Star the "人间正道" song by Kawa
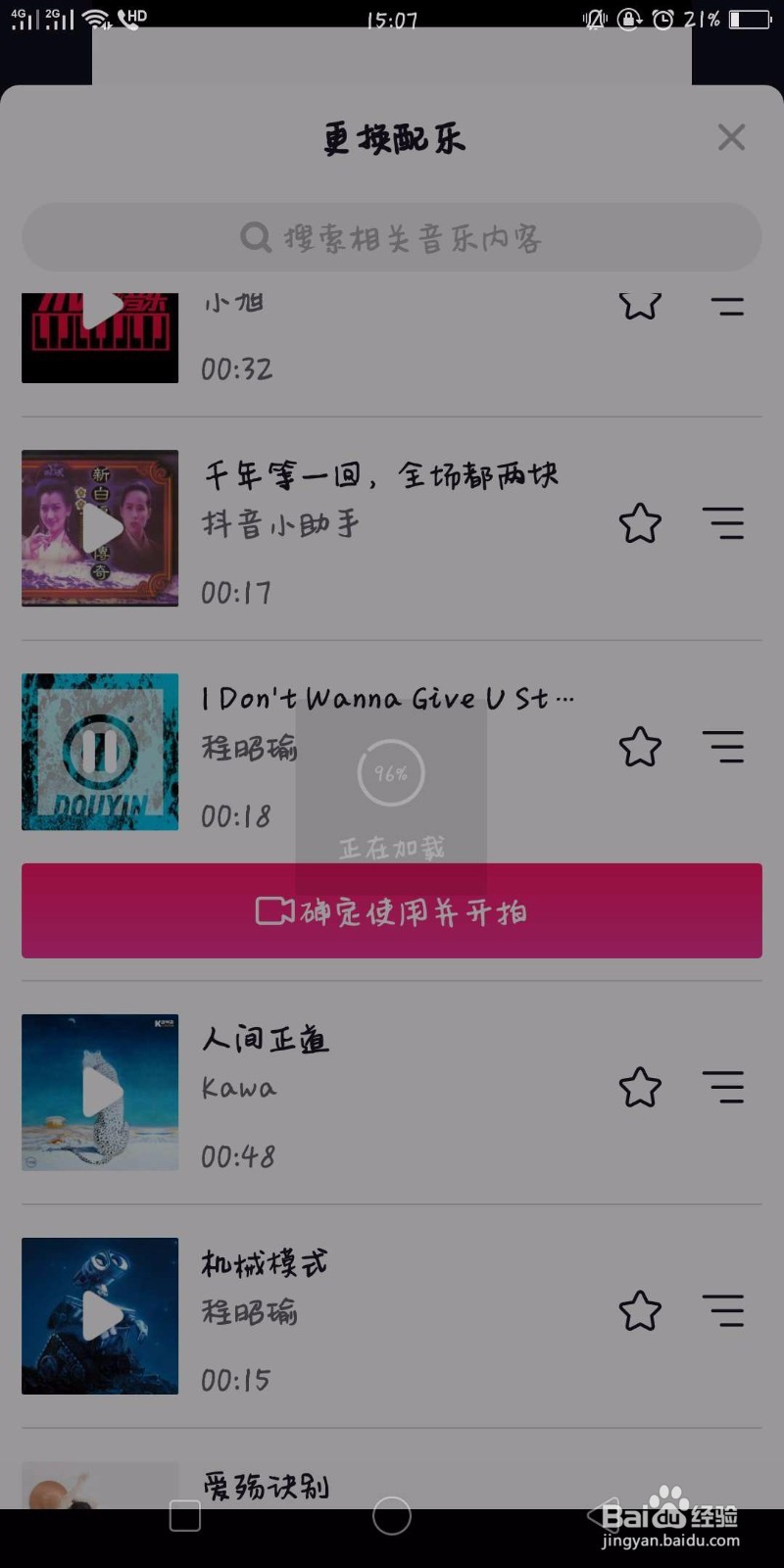 point(639,1087)
